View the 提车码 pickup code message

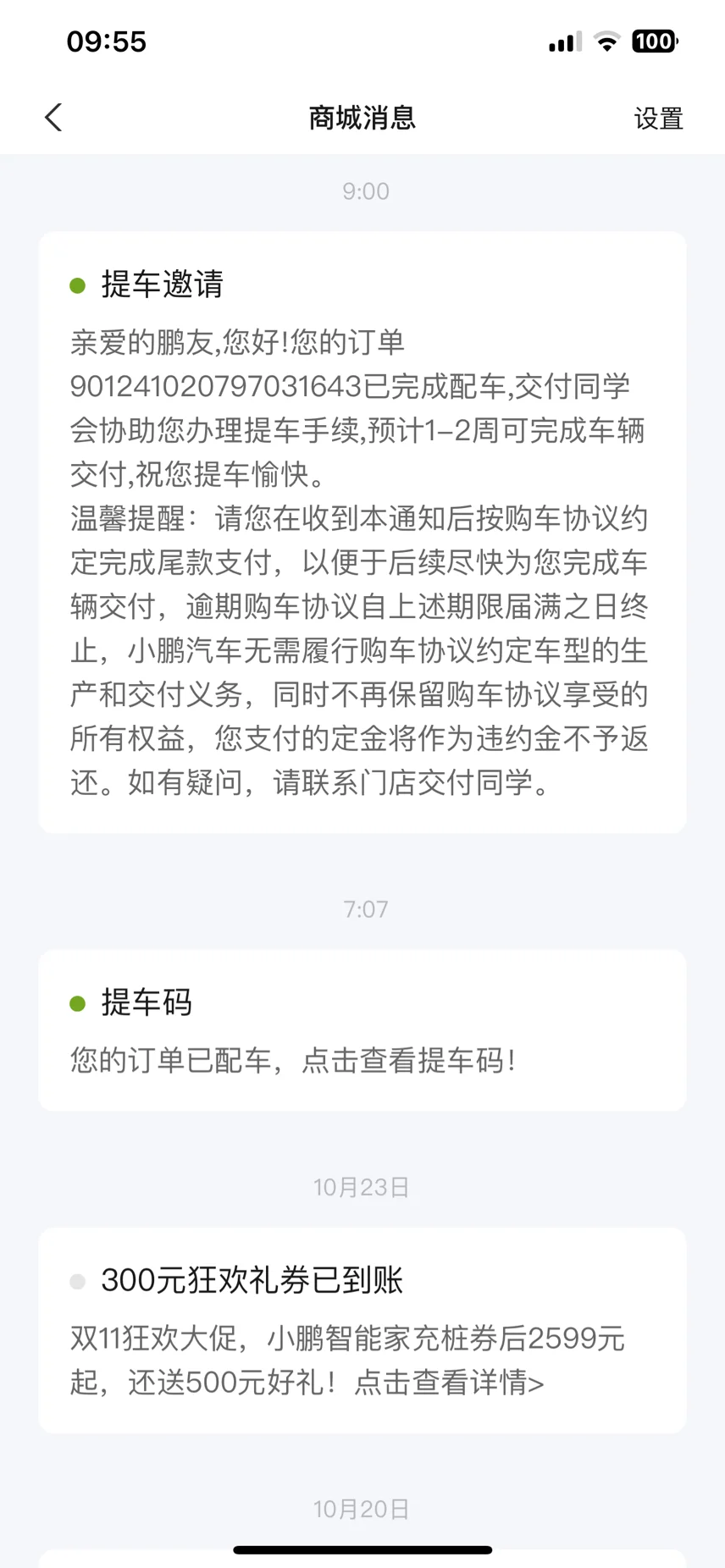[x=362, y=1030]
